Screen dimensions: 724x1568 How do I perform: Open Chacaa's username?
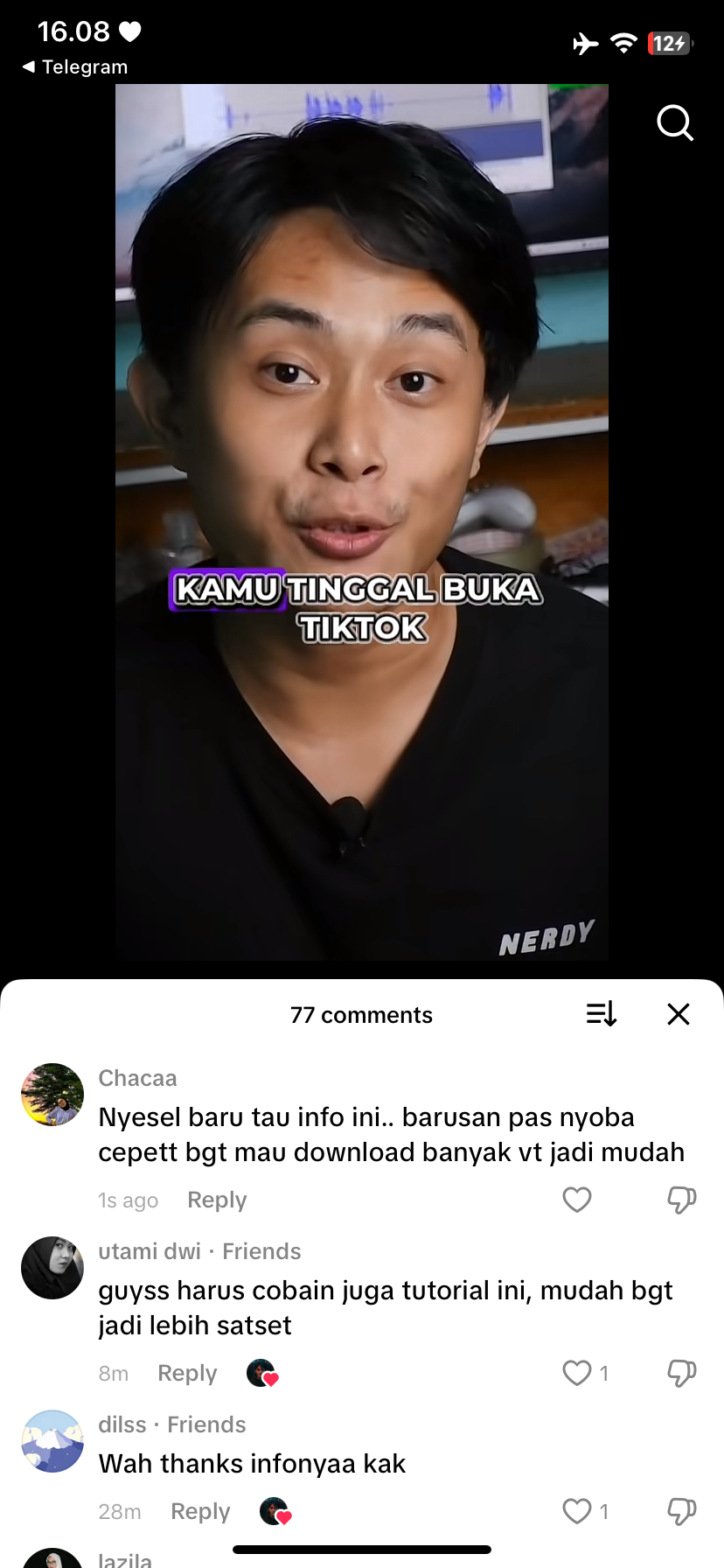pyautogui.click(x=137, y=1078)
